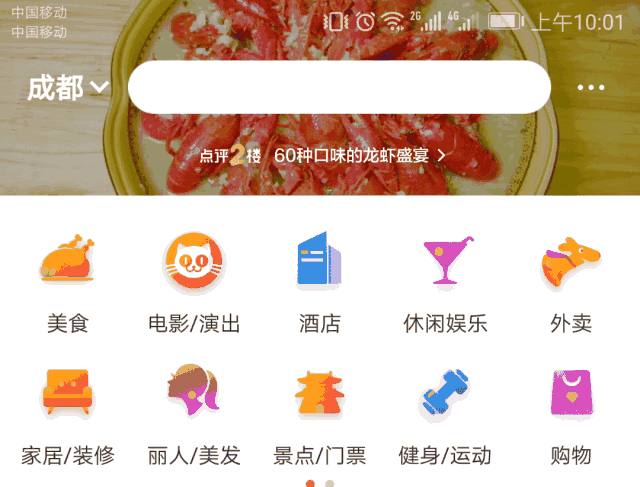Screen dimensions: 640x487
Task: Open the 购物 shopping category
Action: click(571, 415)
